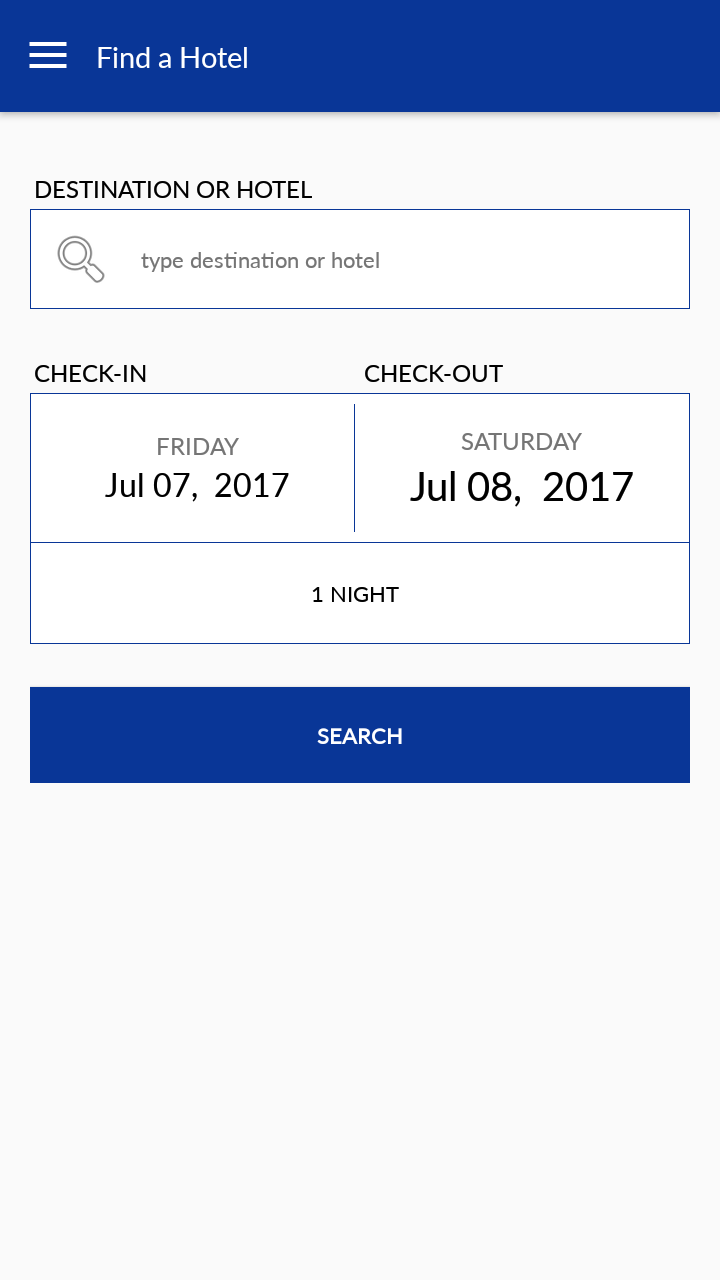The image size is (720, 1280).
Task: Hit the Search button to find hotels
Action: pos(360,735)
